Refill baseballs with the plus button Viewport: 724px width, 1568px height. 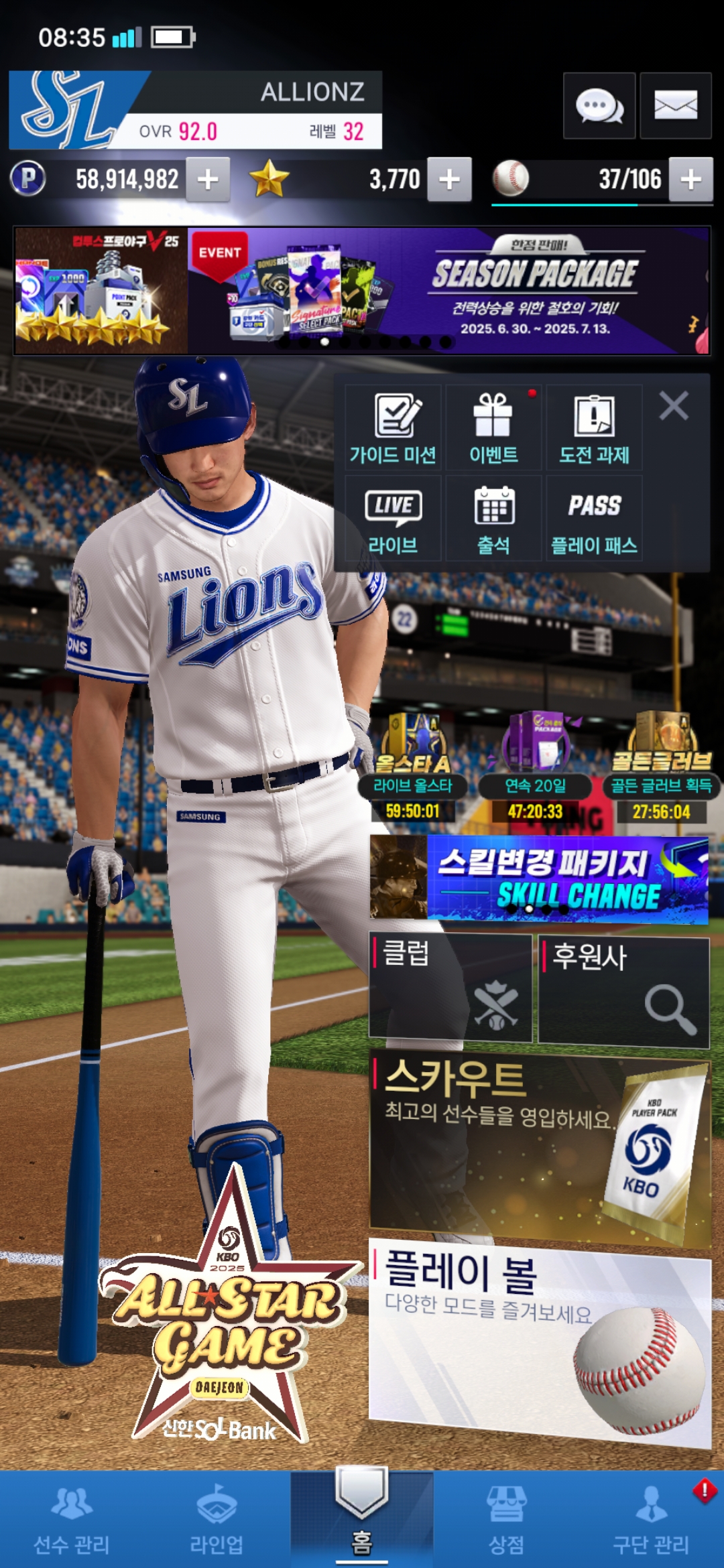[690, 180]
